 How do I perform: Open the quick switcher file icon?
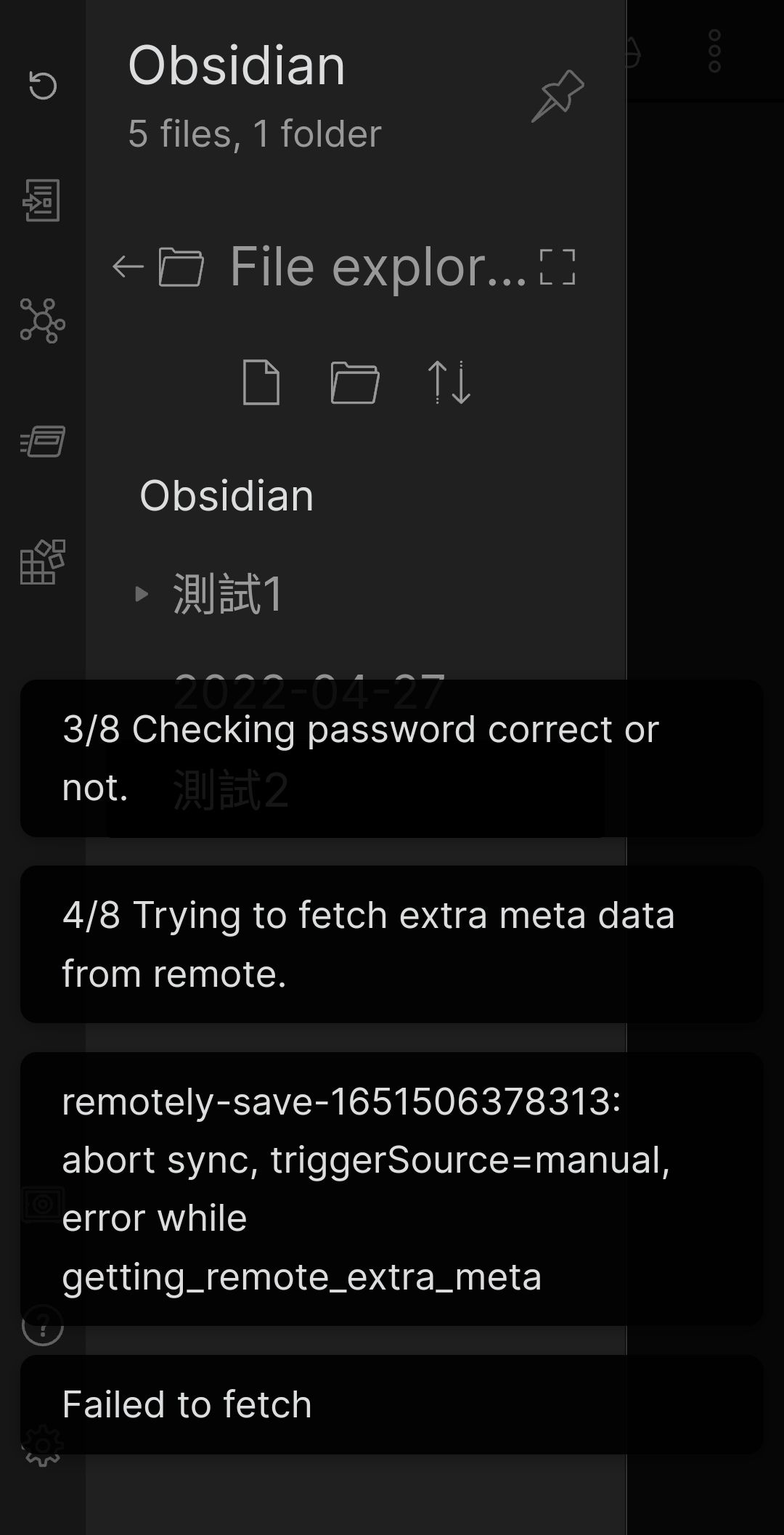(x=41, y=200)
